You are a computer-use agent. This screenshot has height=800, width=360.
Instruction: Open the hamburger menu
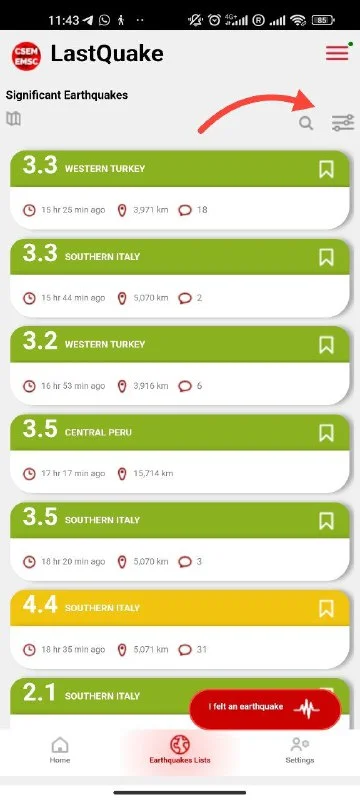337,53
